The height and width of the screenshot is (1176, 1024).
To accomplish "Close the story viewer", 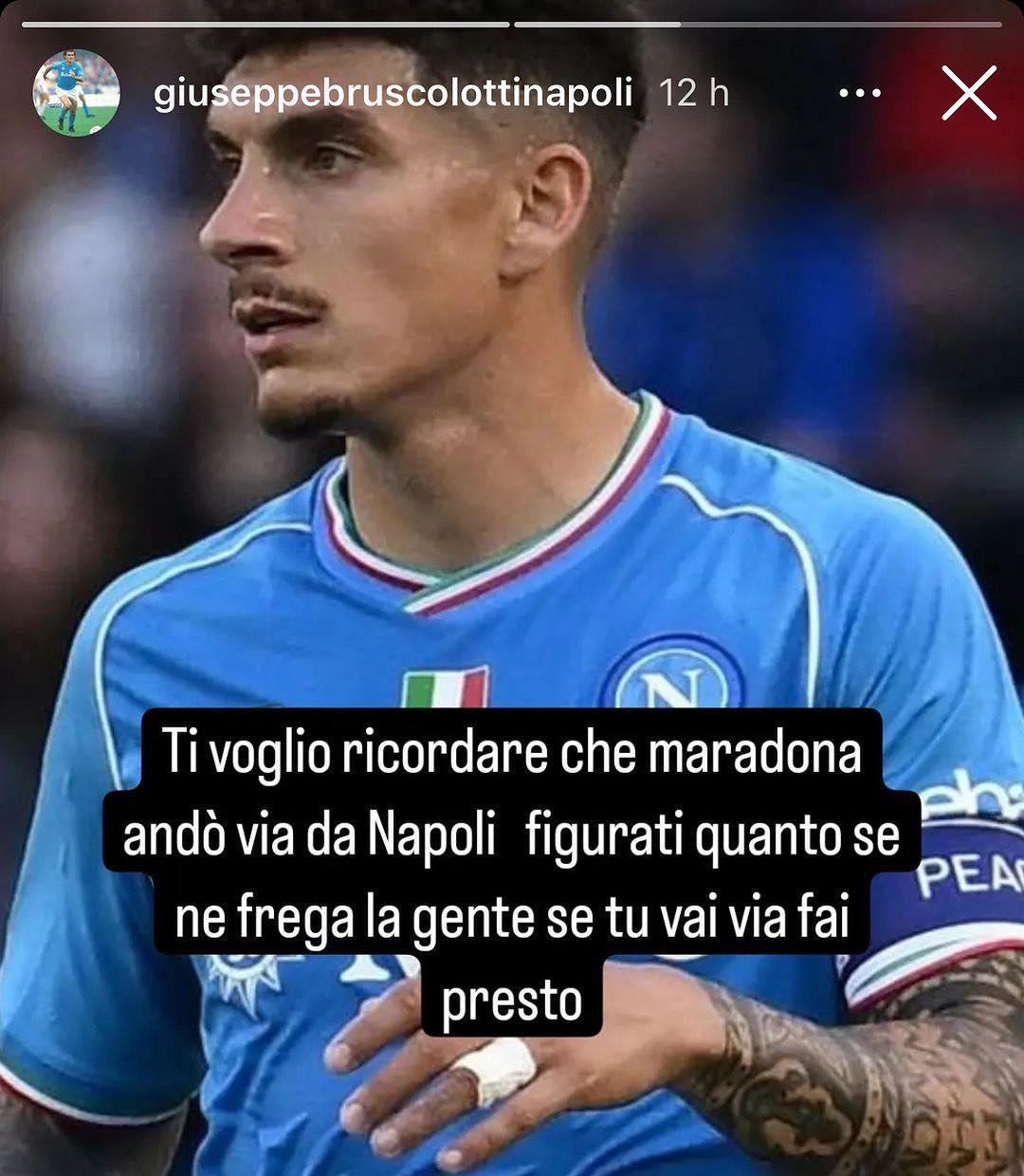I will click(968, 93).
